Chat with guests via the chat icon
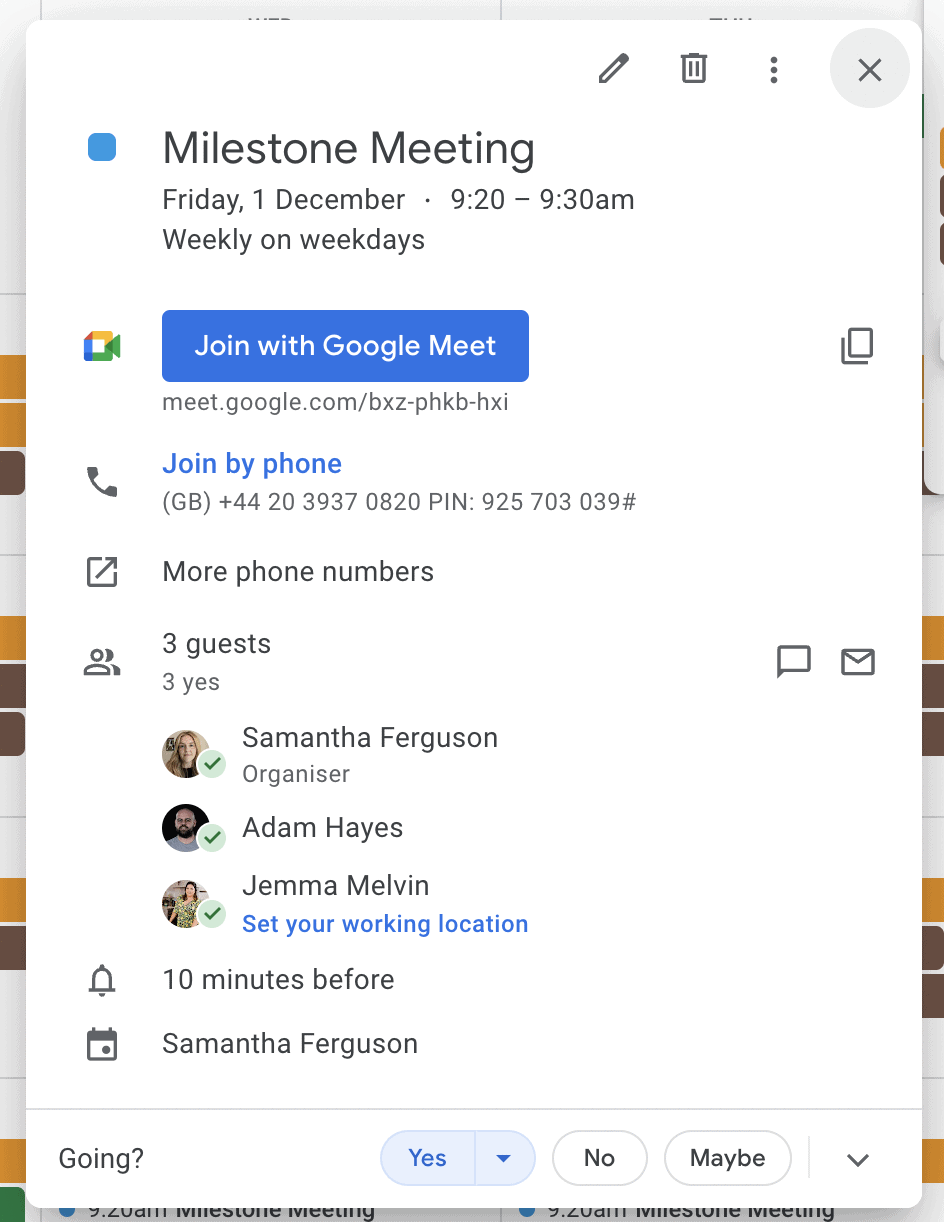 point(794,661)
